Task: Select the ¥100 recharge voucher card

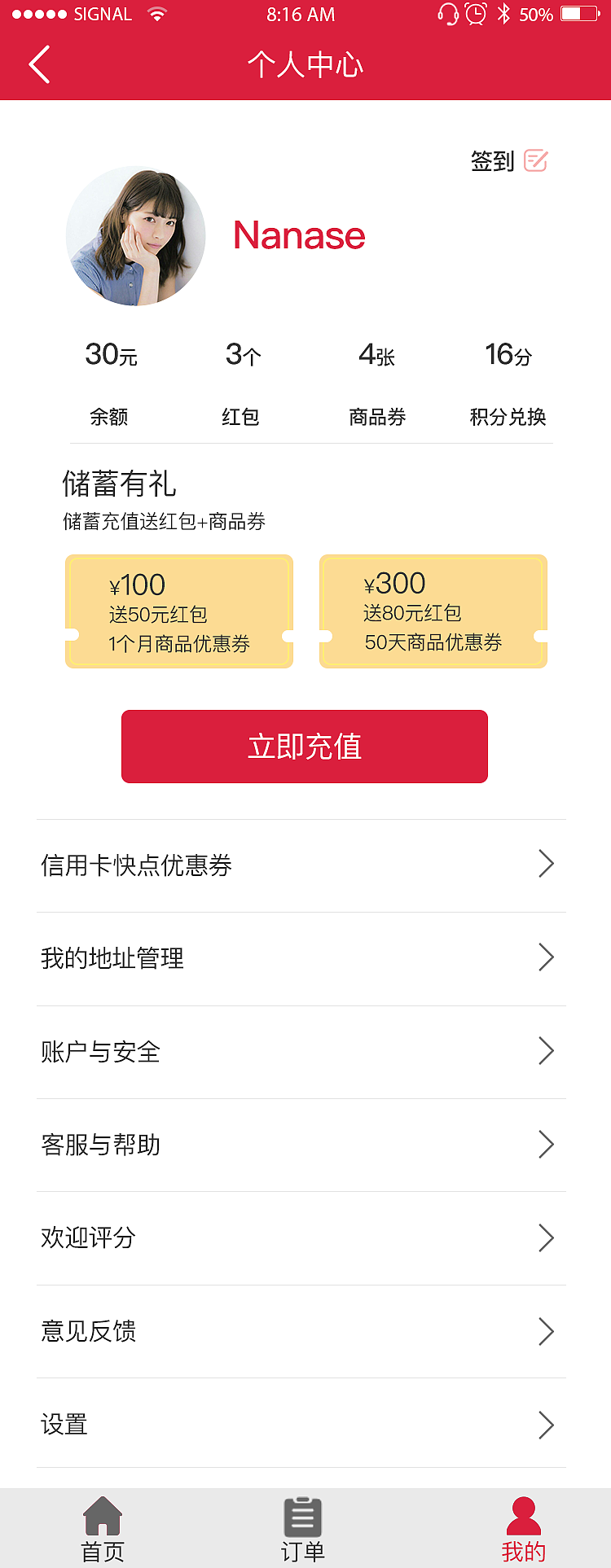Action: coord(178,611)
